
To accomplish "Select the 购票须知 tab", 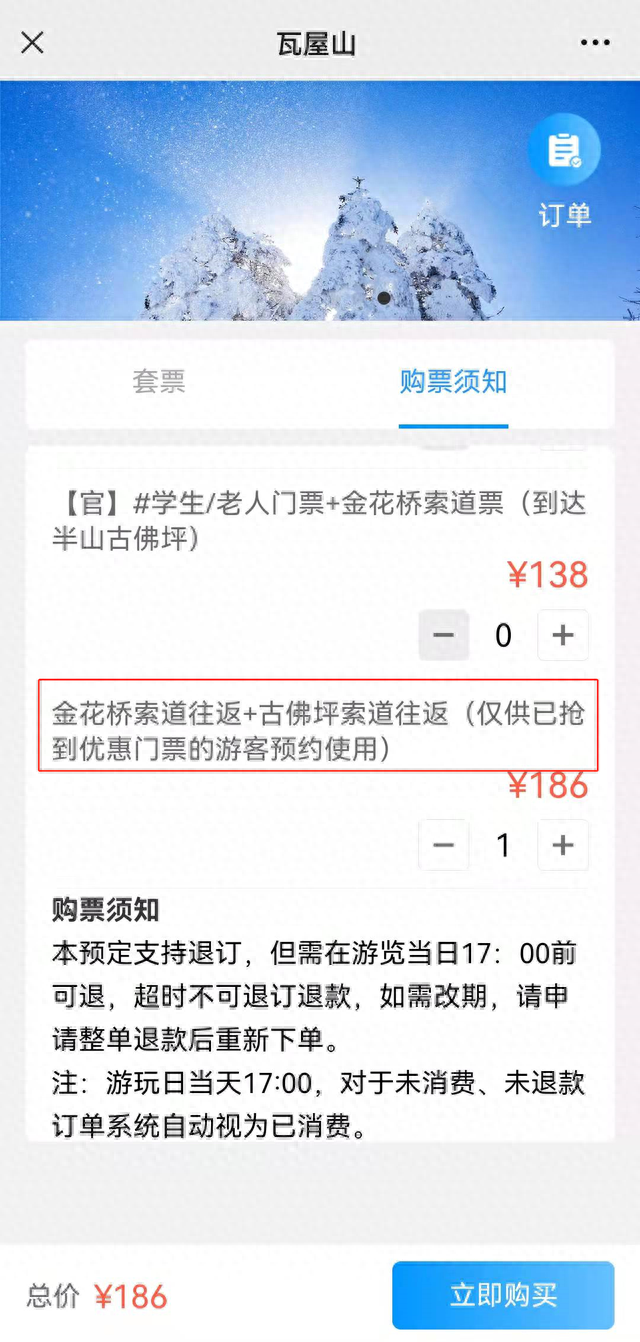I will coord(454,381).
